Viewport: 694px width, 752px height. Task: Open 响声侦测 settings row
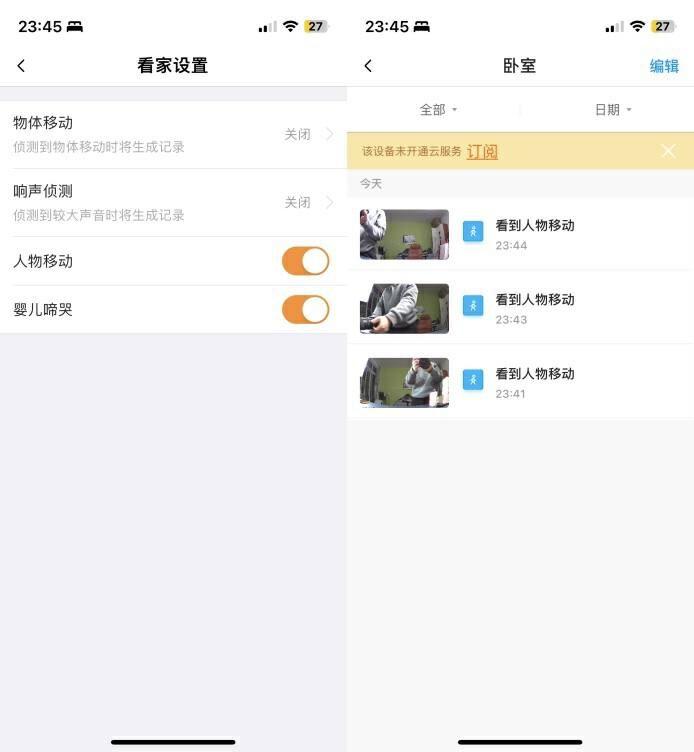click(173, 202)
